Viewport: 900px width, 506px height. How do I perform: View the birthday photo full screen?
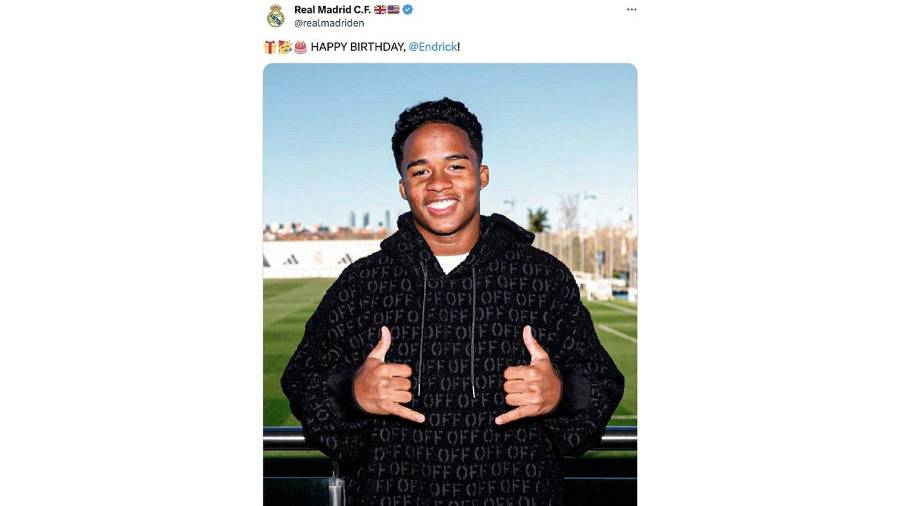coord(450,285)
